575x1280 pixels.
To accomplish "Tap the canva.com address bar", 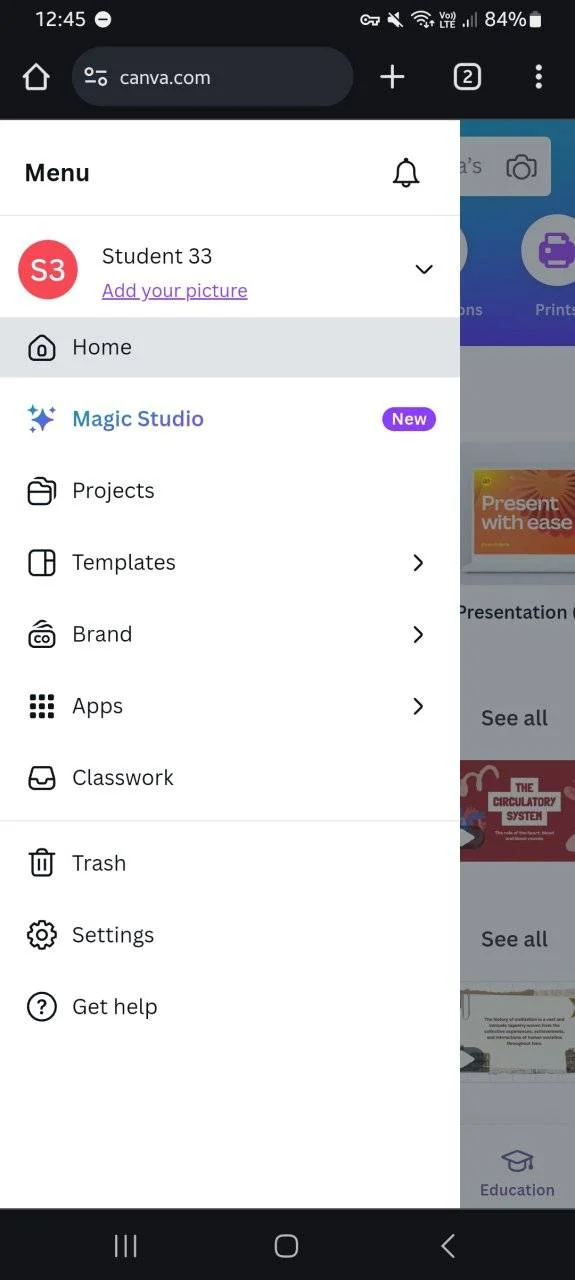I will [x=212, y=77].
